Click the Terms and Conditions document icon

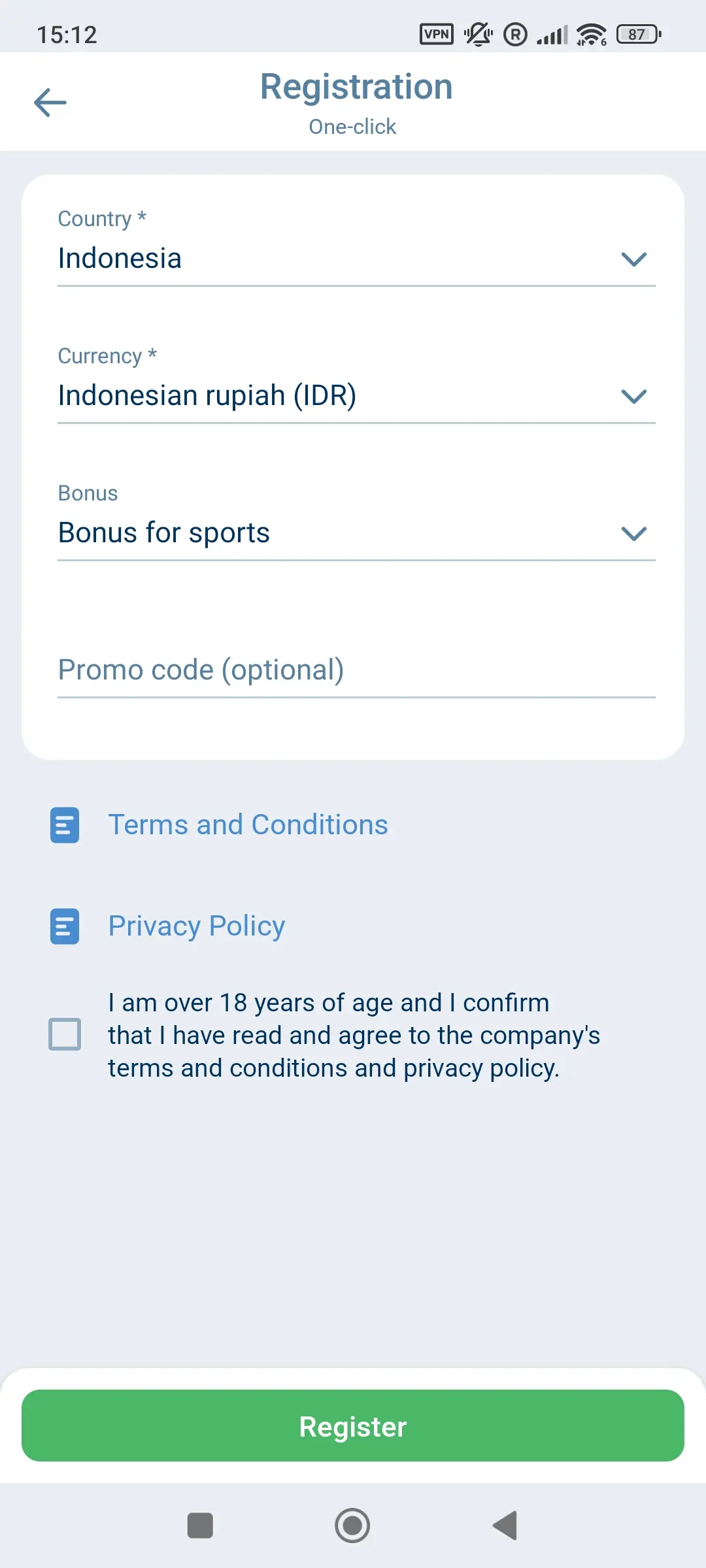pyautogui.click(x=64, y=825)
